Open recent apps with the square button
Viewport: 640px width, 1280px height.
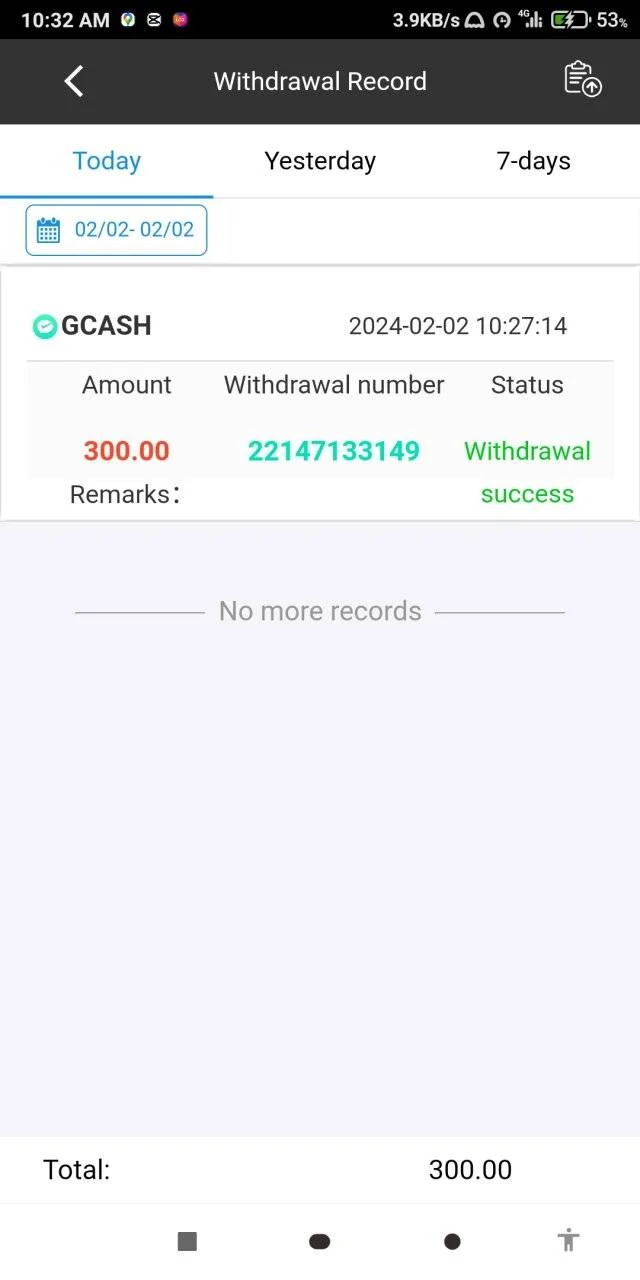tap(187, 1241)
